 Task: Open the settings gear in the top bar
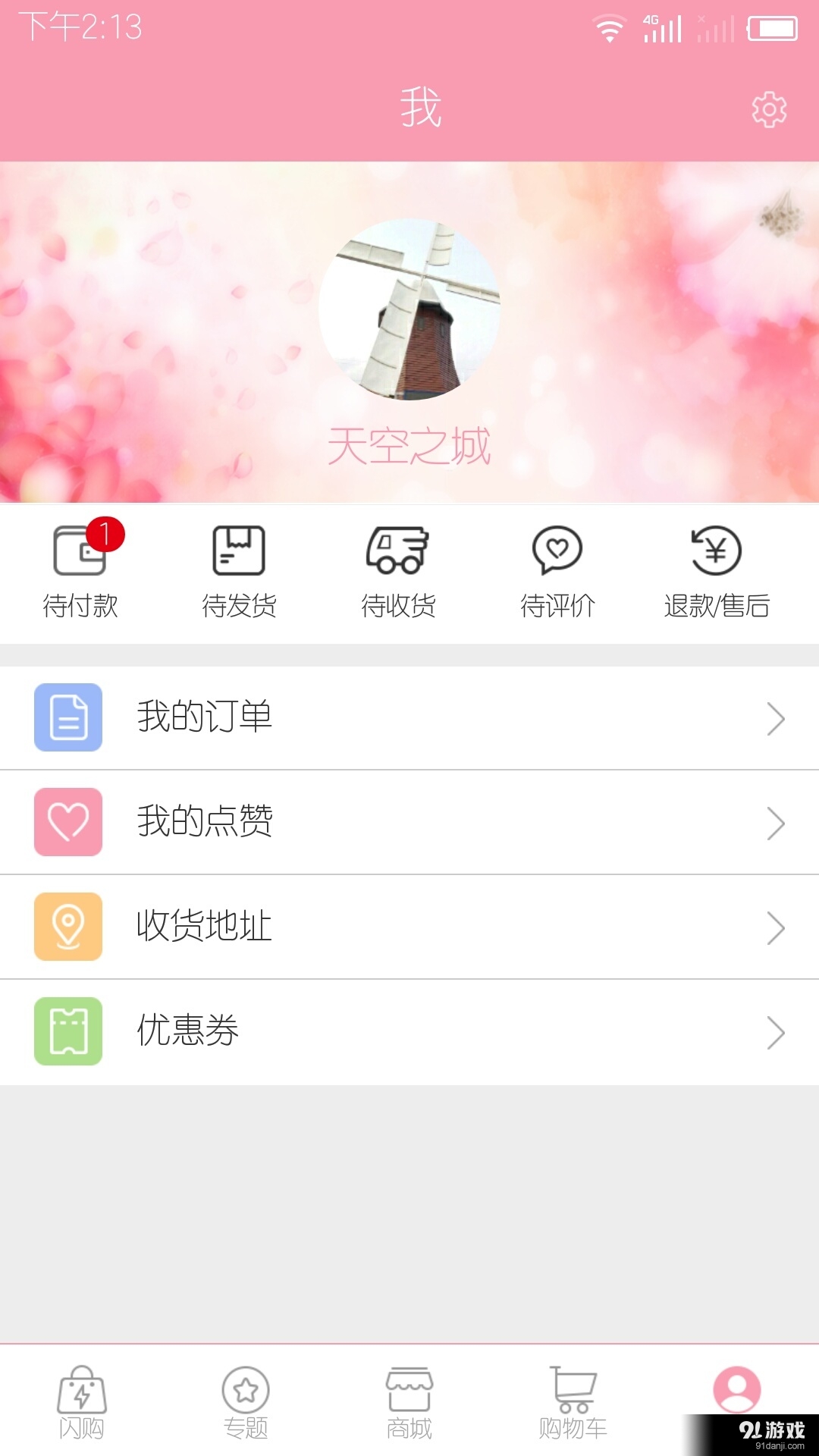(768, 108)
